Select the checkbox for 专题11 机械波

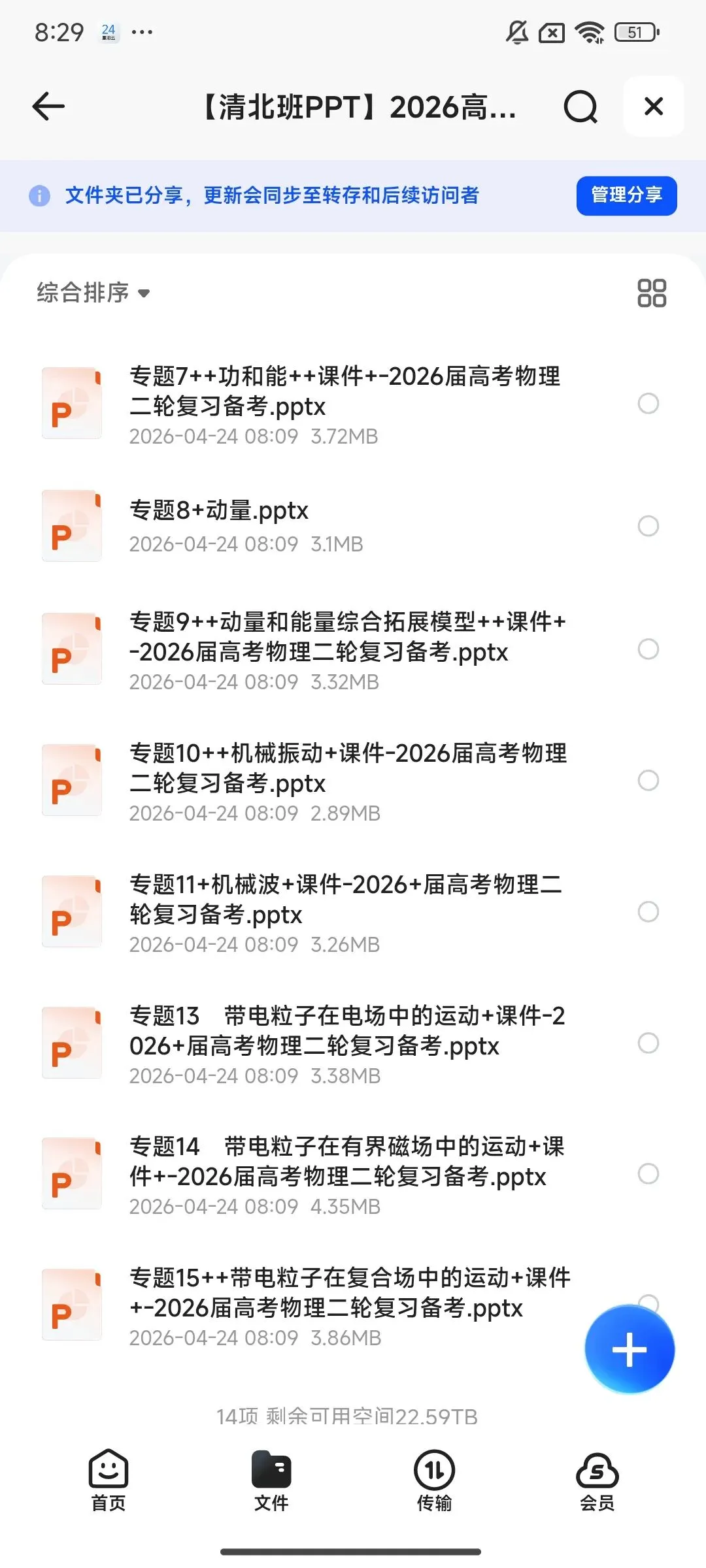point(648,911)
